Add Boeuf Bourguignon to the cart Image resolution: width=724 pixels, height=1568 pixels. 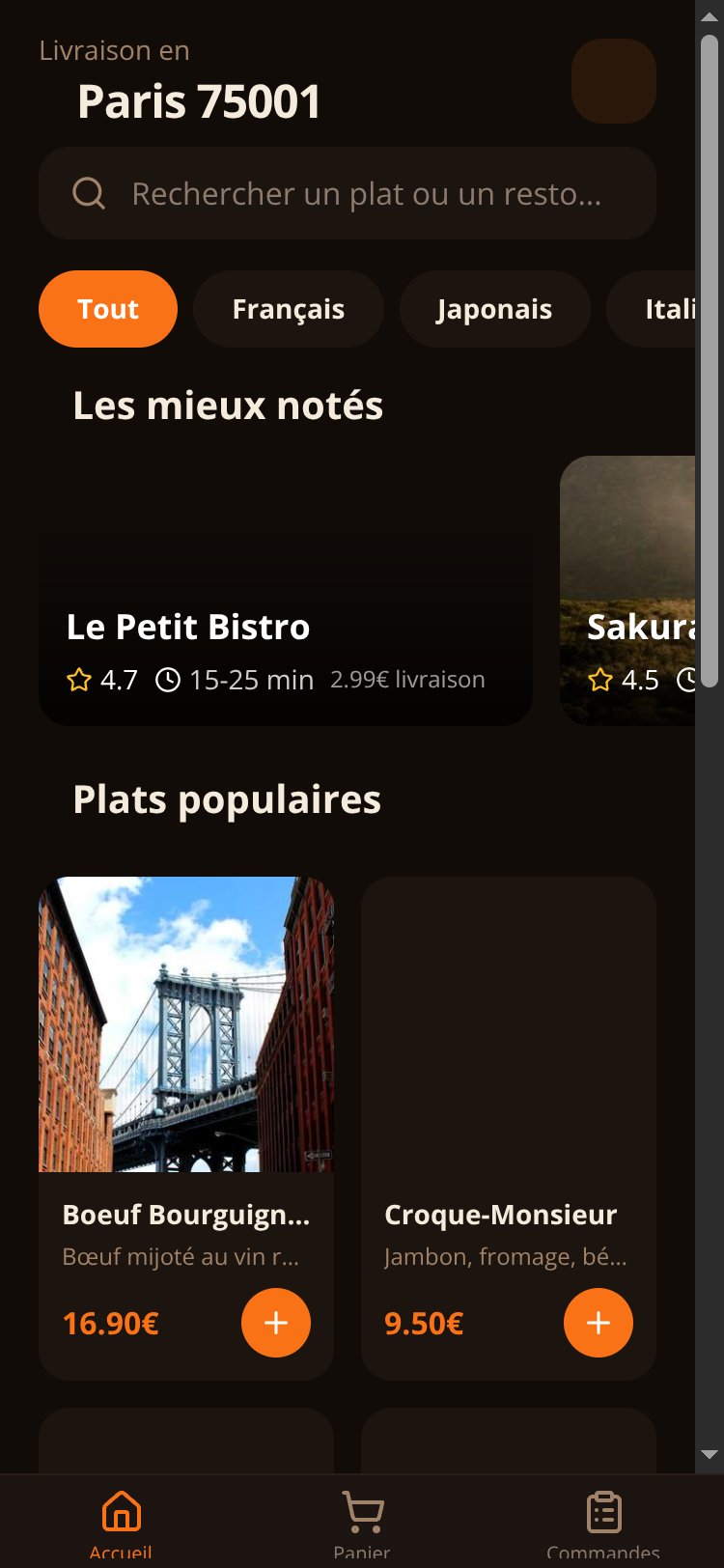(276, 1323)
